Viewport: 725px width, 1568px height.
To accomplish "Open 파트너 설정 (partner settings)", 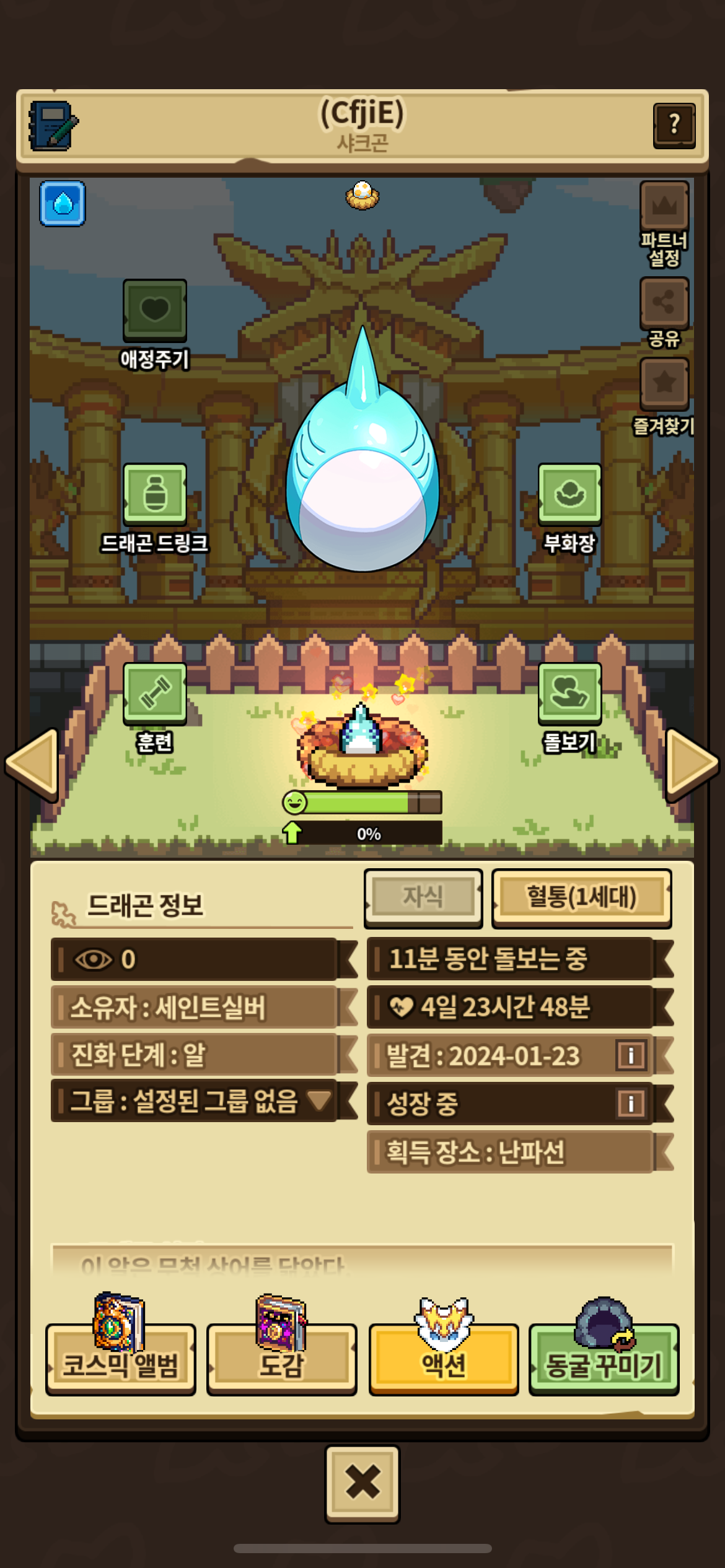I will pos(664,207).
